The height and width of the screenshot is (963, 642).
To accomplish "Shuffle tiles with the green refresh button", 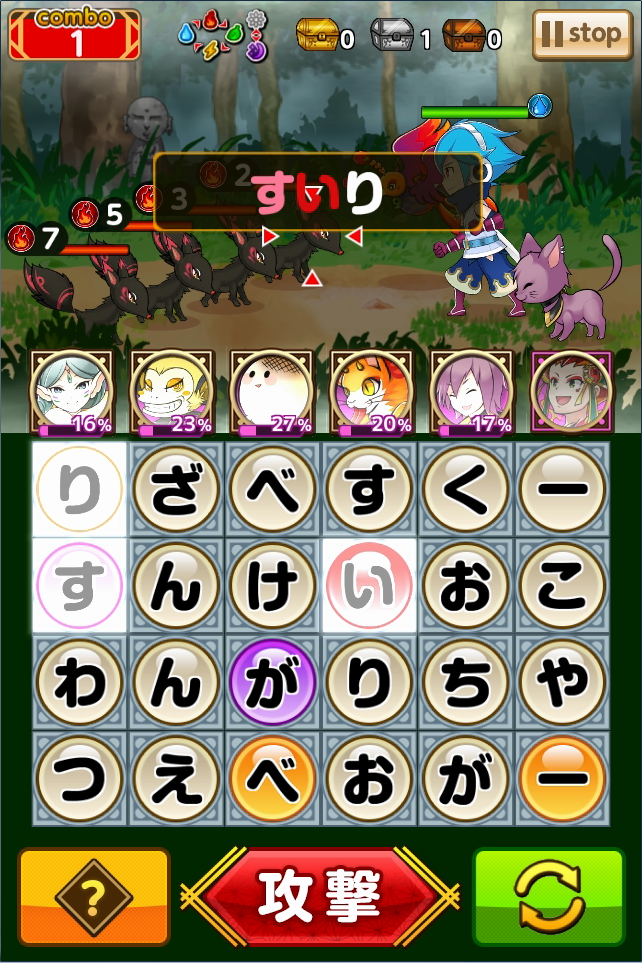I will [548, 897].
